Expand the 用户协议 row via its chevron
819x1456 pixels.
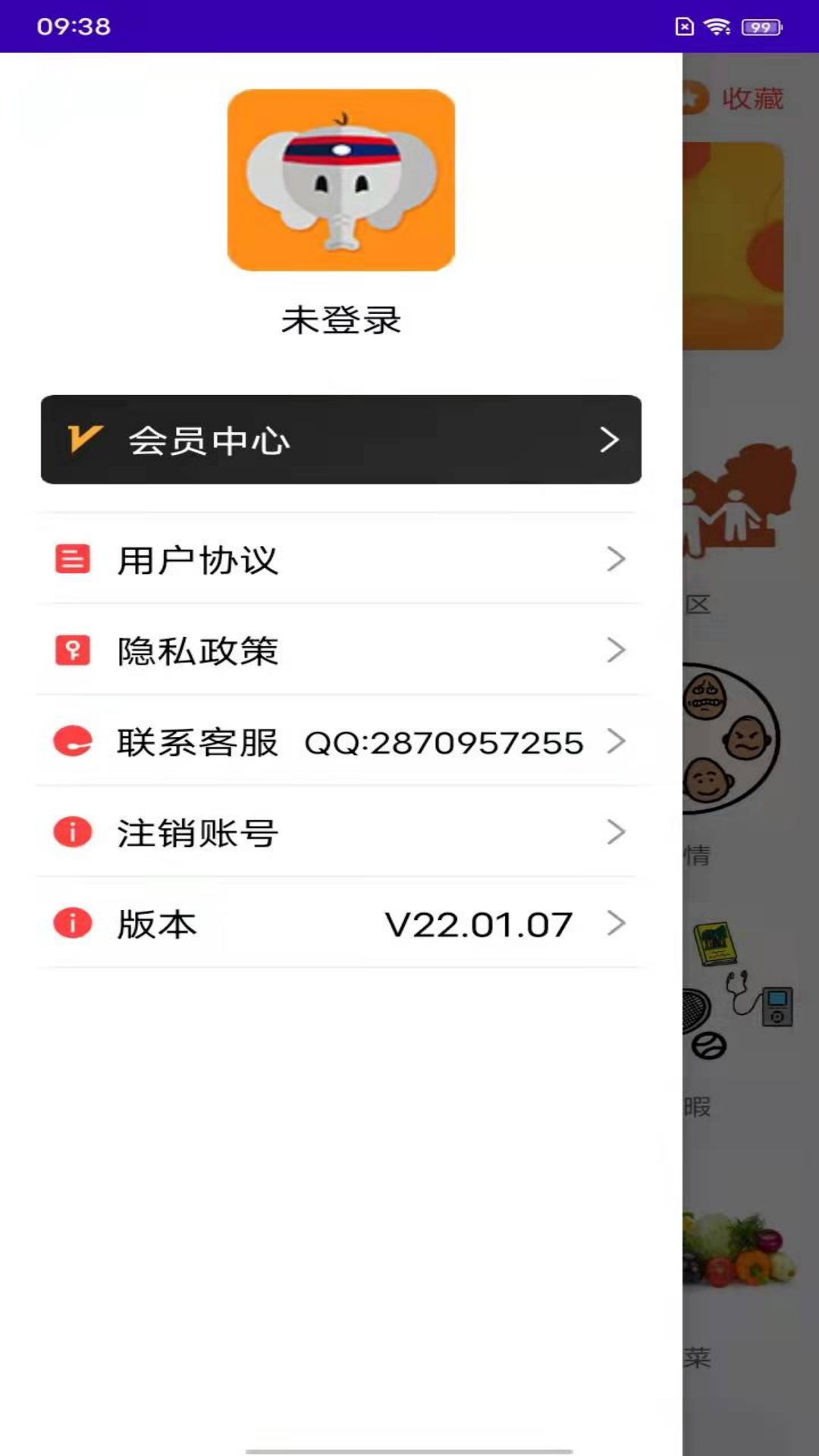[616, 560]
